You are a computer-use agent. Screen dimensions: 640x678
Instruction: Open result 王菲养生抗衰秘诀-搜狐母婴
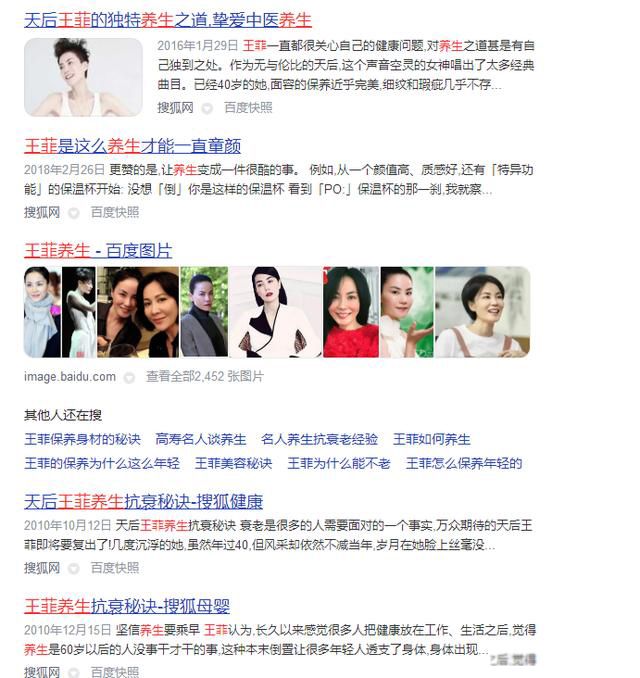127,606
